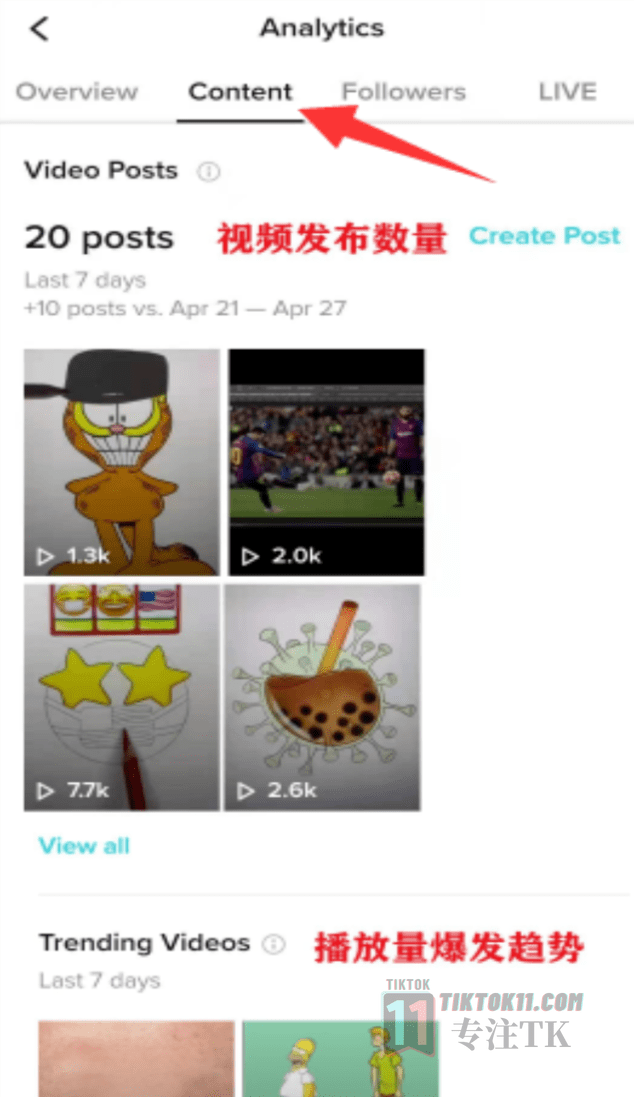
Task: Switch to the Overview tab
Action: pyautogui.click(x=77, y=92)
